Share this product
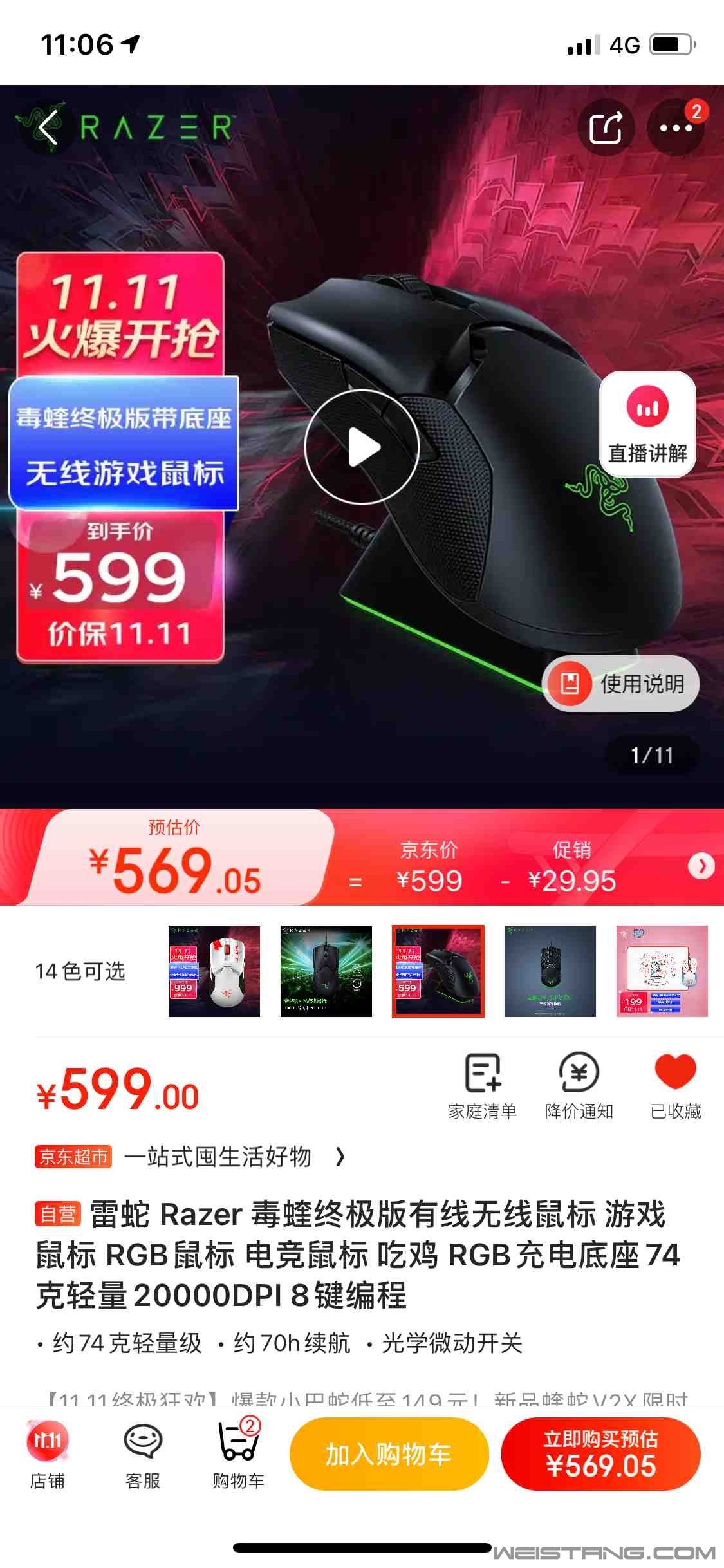The image size is (724, 1568). pos(606,127)
